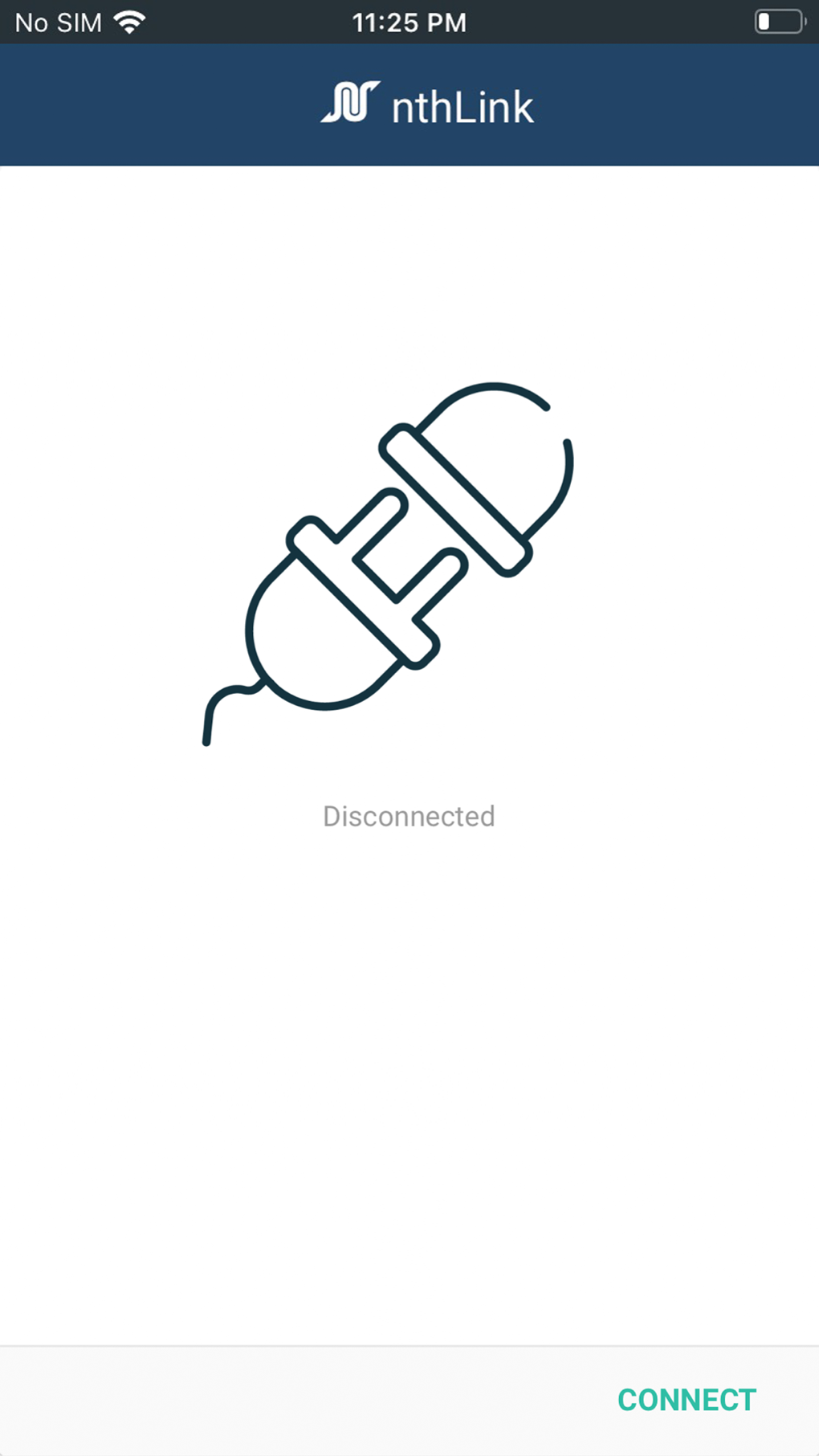Tap the wave symbol in the nthLink logo
Viewport: 819px width, 1456px height.
[x=351, y=103]
